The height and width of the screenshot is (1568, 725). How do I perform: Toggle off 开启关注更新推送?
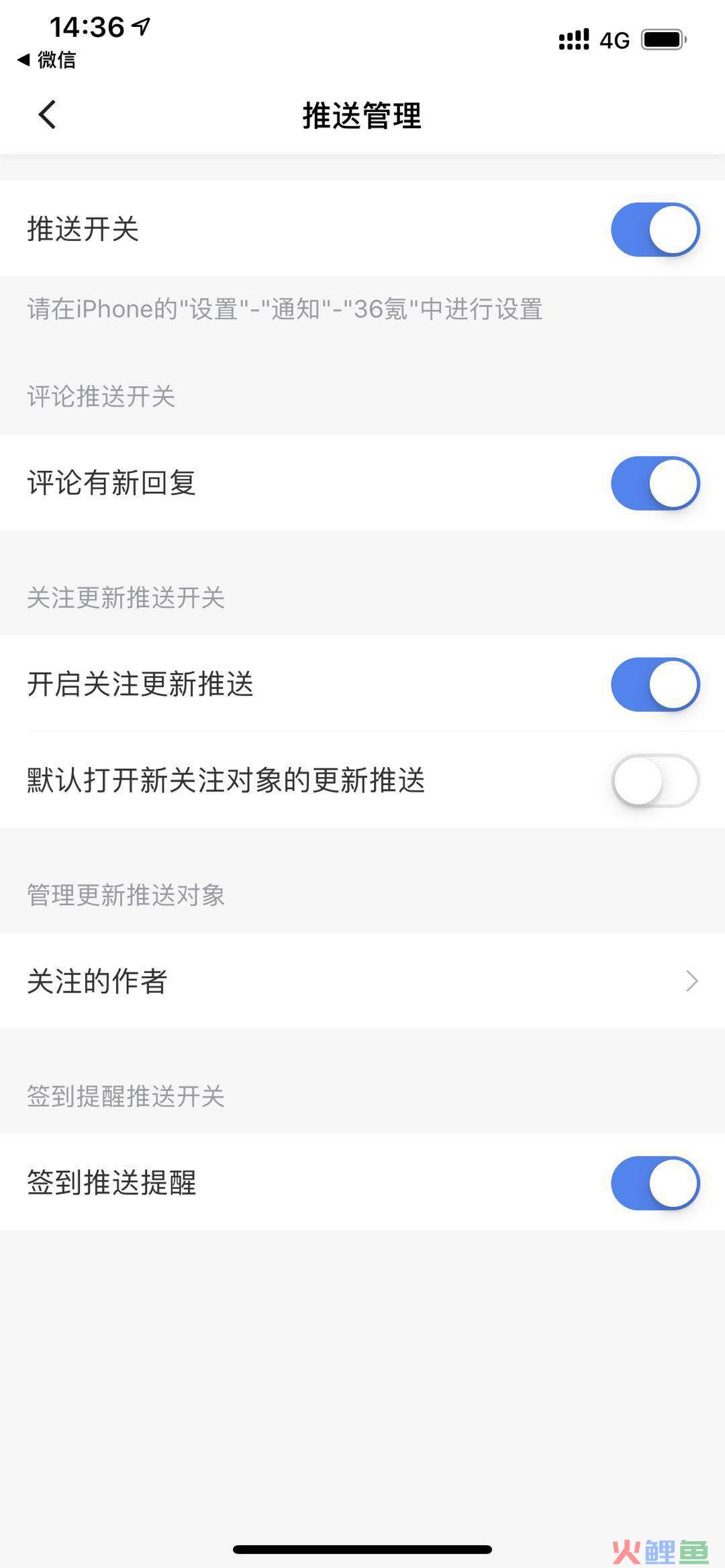pos(655,684)
